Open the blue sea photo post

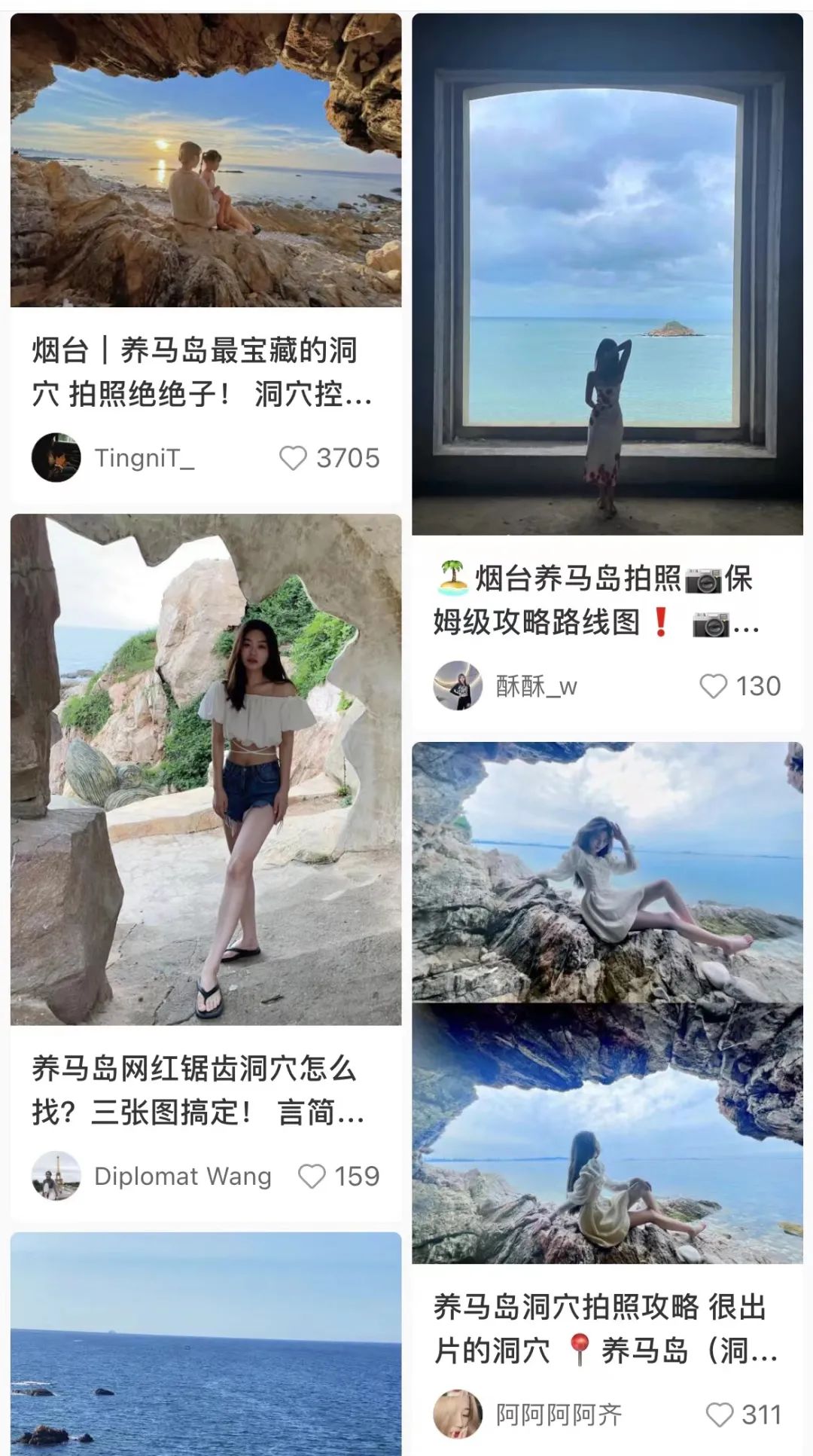pos(205,1348)
